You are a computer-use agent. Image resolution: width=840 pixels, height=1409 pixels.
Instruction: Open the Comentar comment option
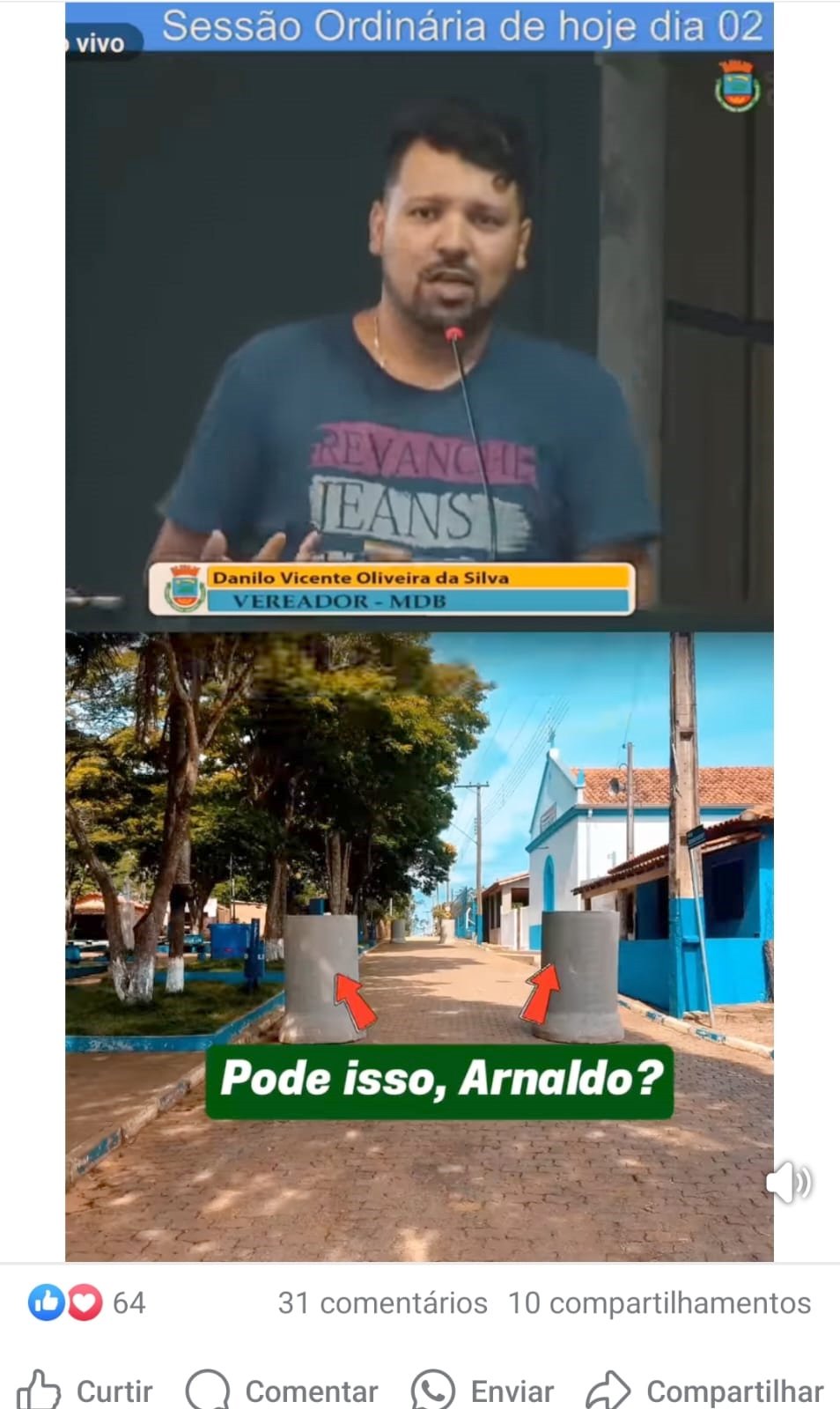(x=282, y=1390)
